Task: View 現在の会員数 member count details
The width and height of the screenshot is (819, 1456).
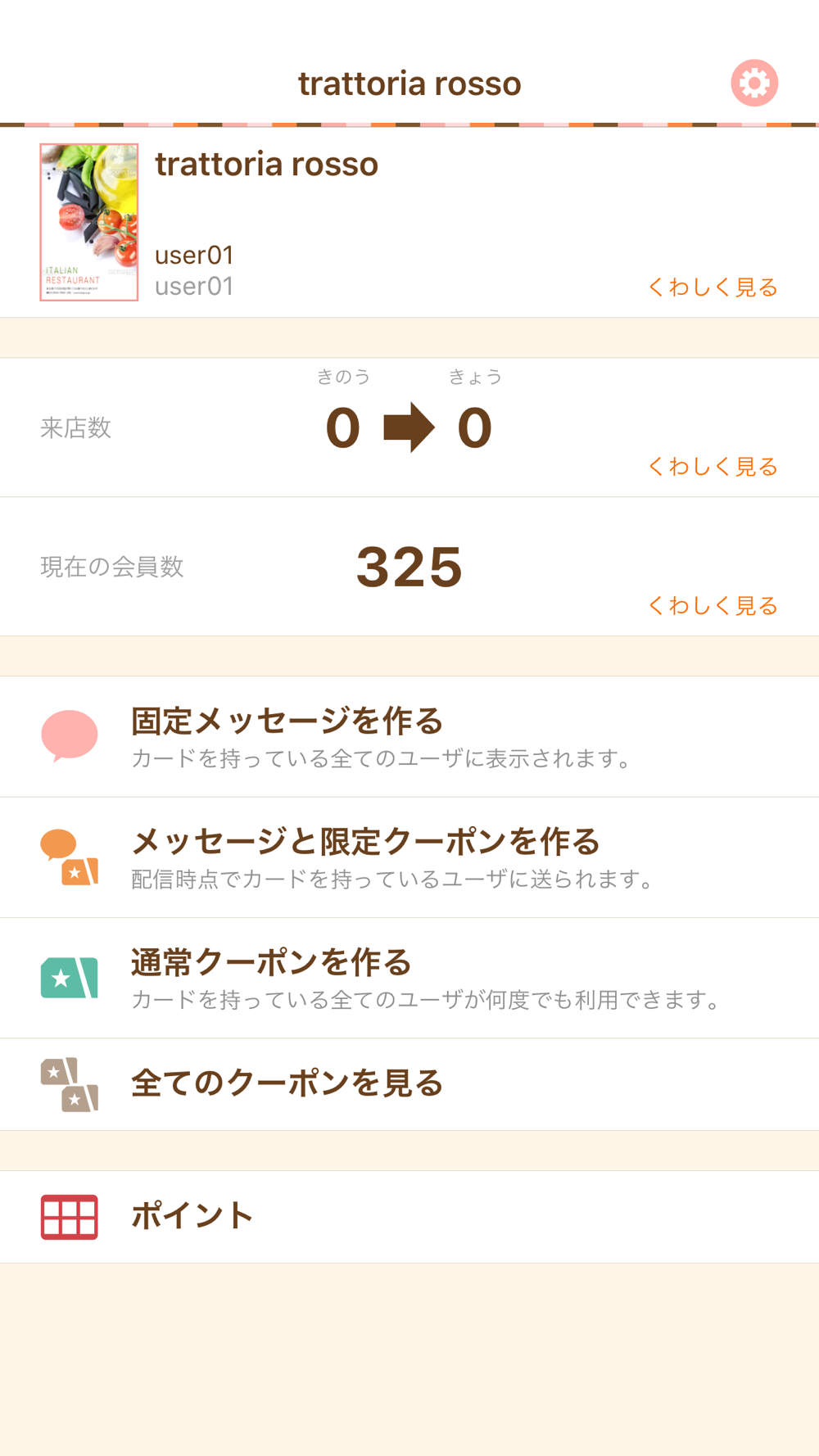Action: [x=713, y=606]
